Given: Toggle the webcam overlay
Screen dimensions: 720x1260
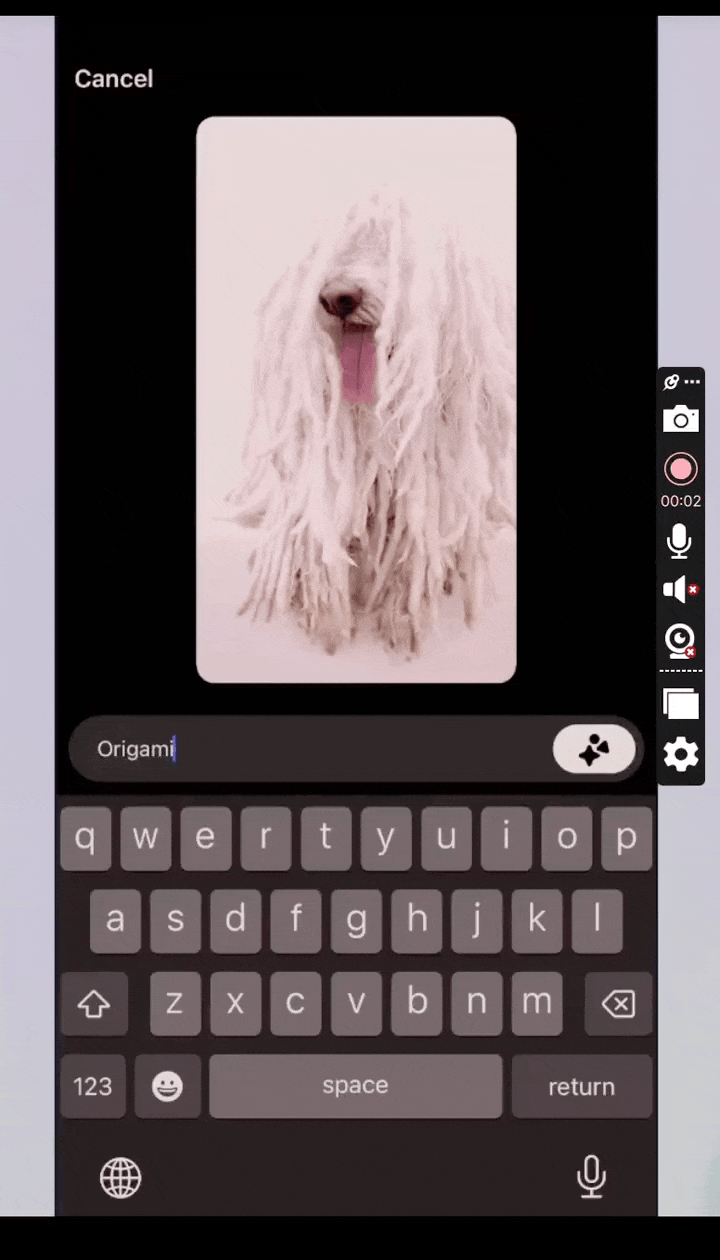Looking at the screenshot, I should (680, 640).
